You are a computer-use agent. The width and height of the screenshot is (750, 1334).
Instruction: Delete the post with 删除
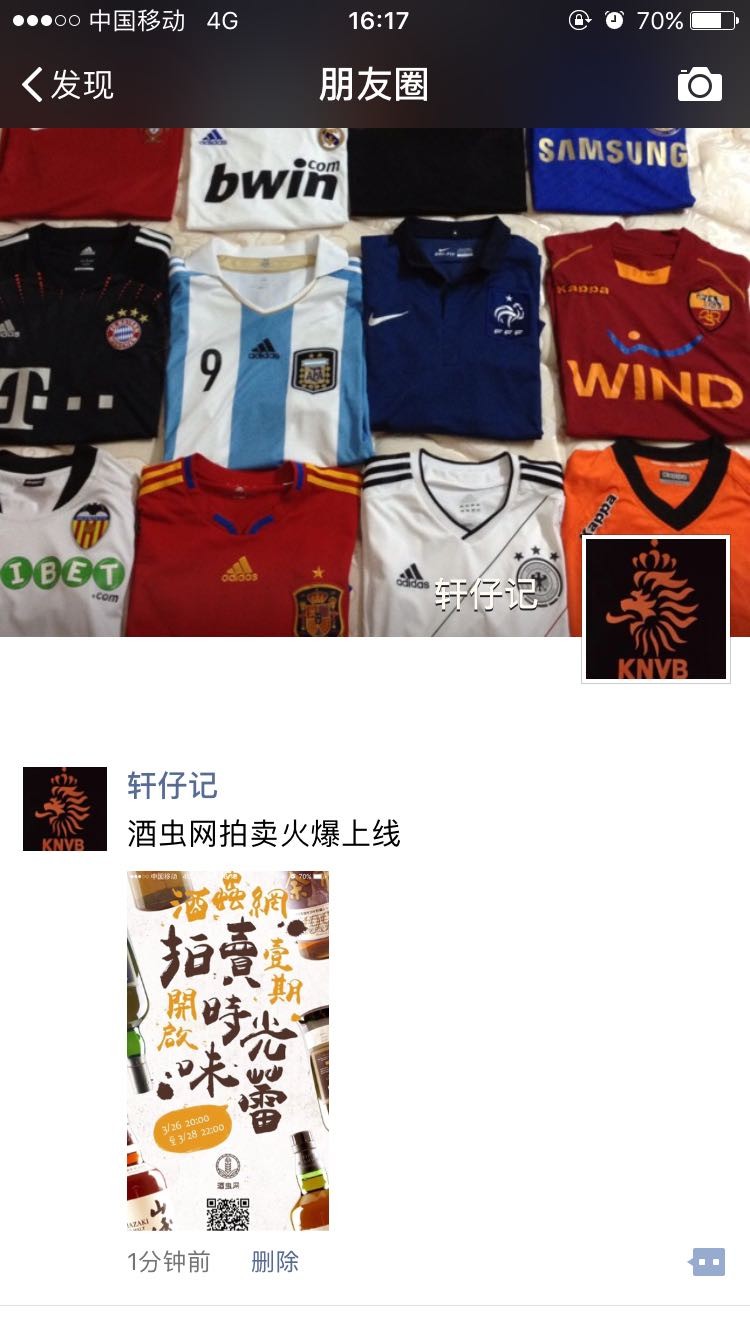[x=275, y=1262]
